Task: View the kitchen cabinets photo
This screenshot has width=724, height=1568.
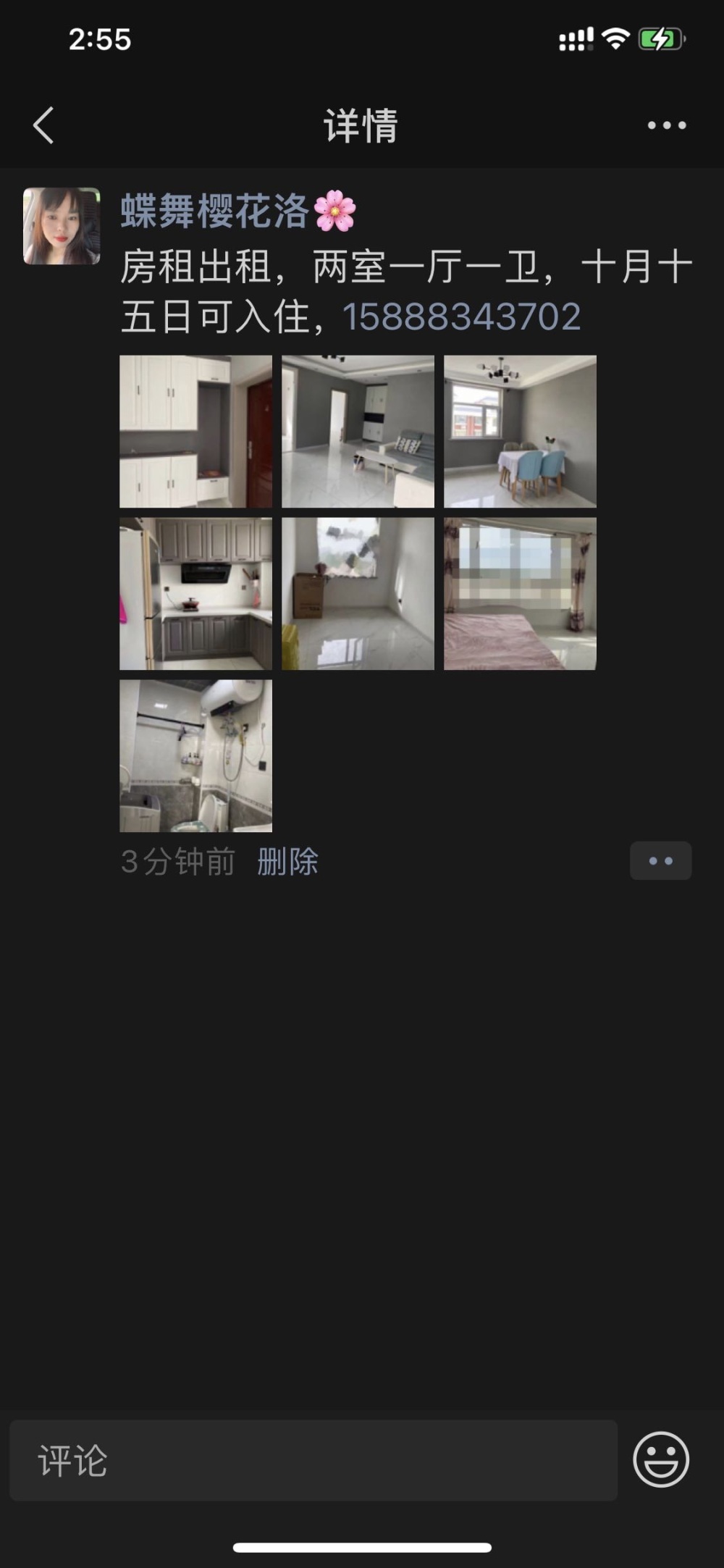Action: (195, 593)
